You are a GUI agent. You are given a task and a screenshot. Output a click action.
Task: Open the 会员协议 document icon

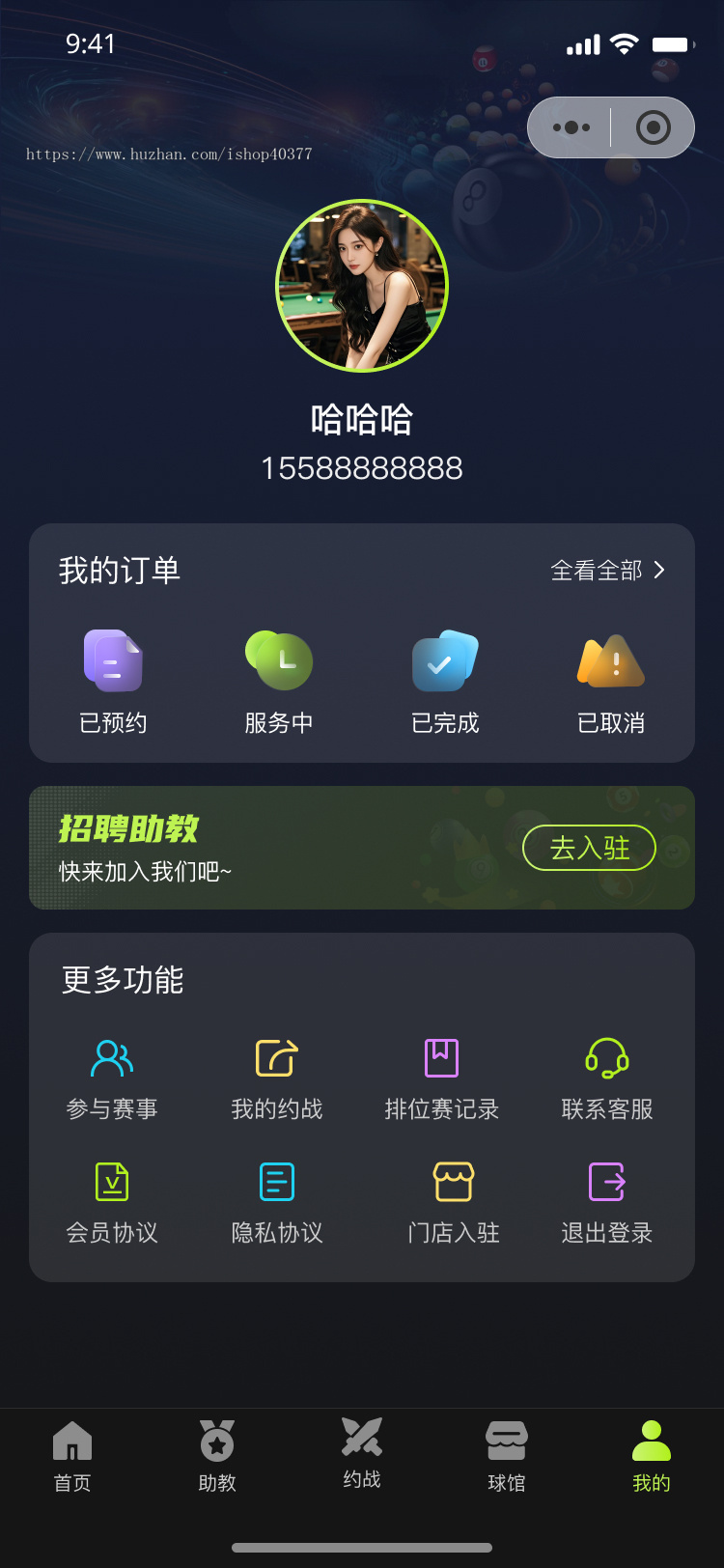pos(112,1181)
